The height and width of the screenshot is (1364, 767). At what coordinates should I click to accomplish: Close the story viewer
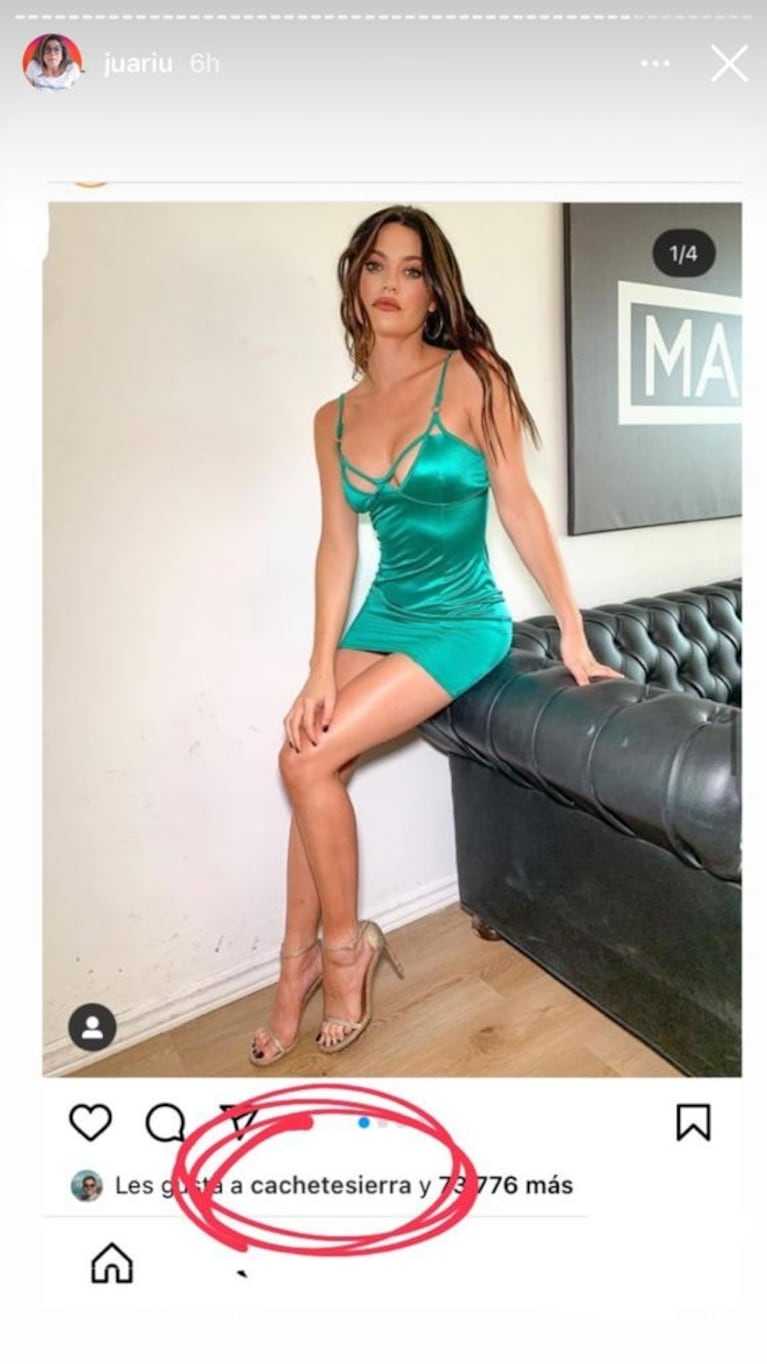coord(729,64)
